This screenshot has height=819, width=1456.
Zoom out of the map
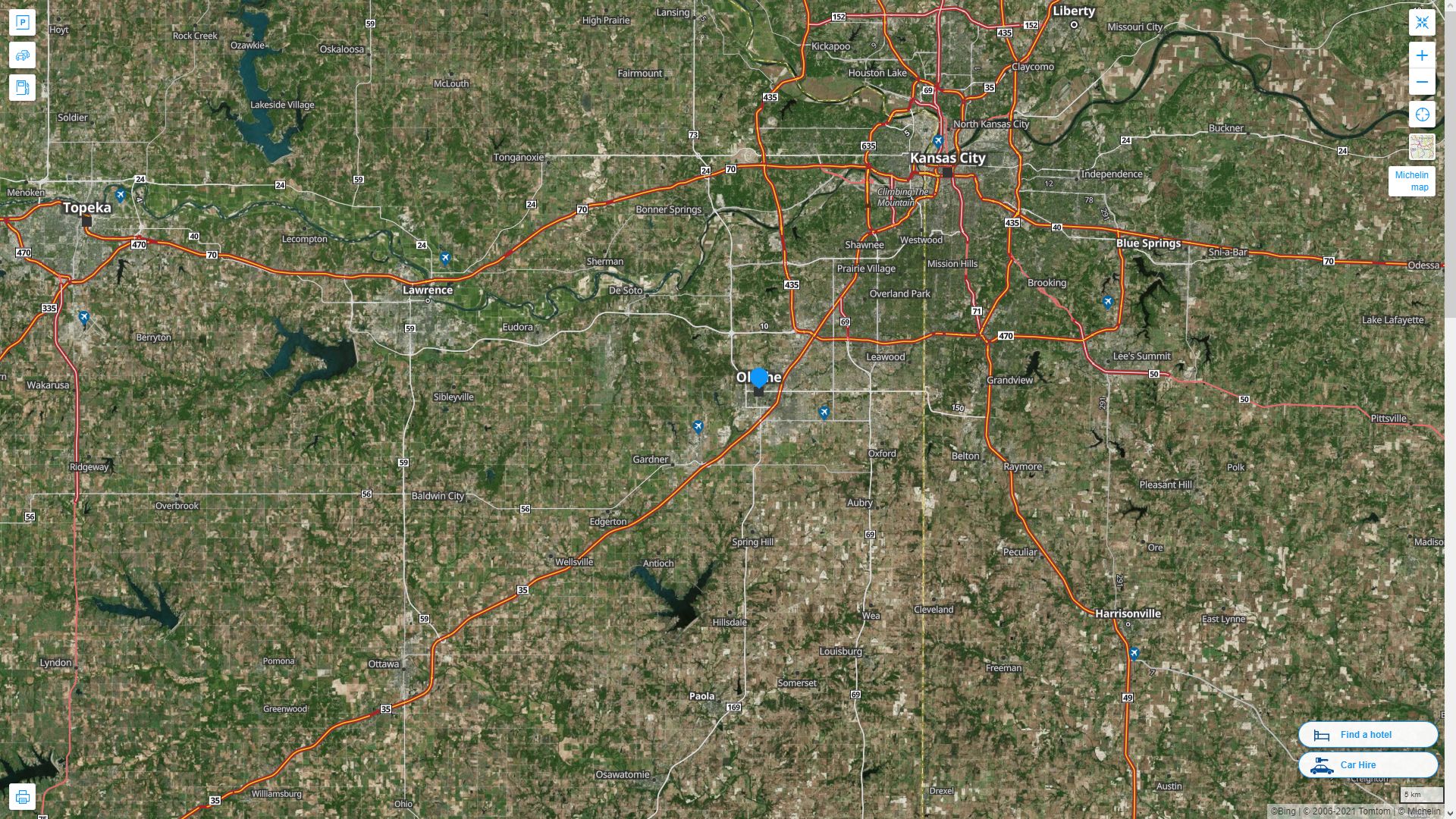[x=1422, y=82]
